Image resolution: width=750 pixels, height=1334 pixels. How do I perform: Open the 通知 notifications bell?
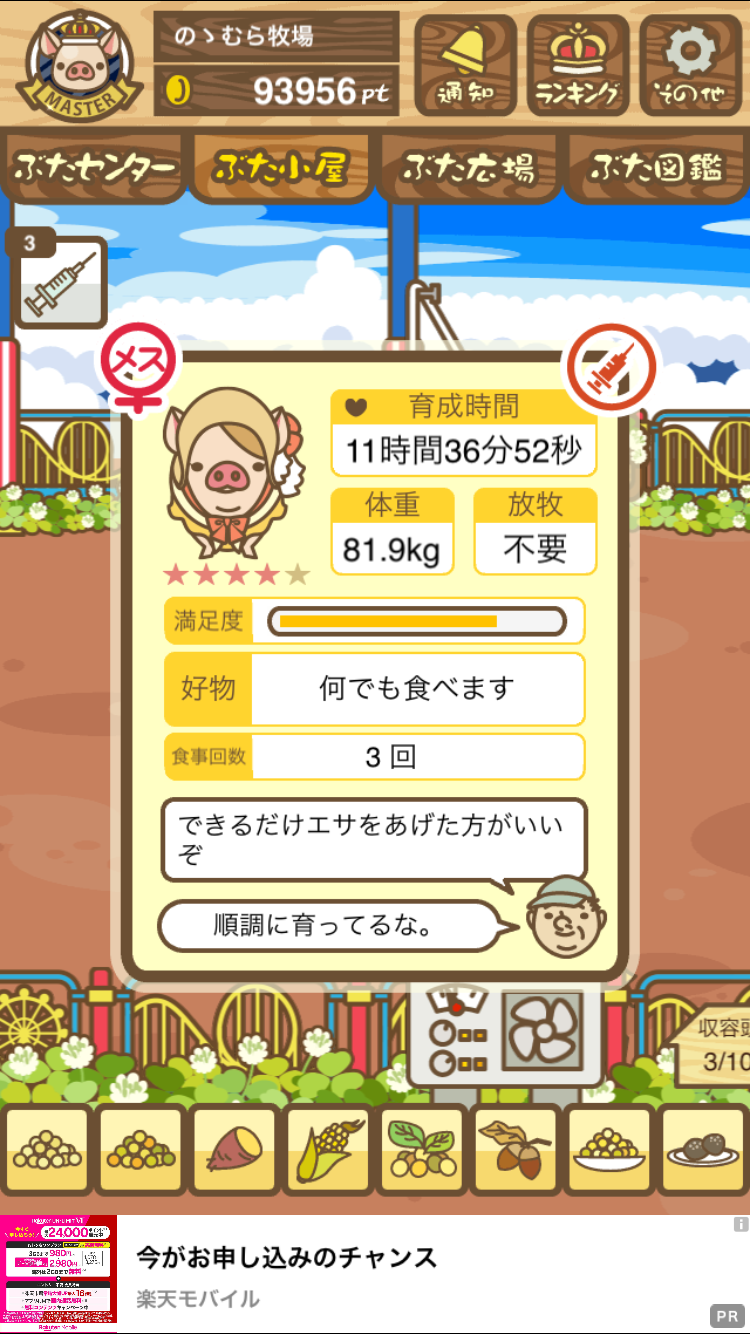pos(465,66)
